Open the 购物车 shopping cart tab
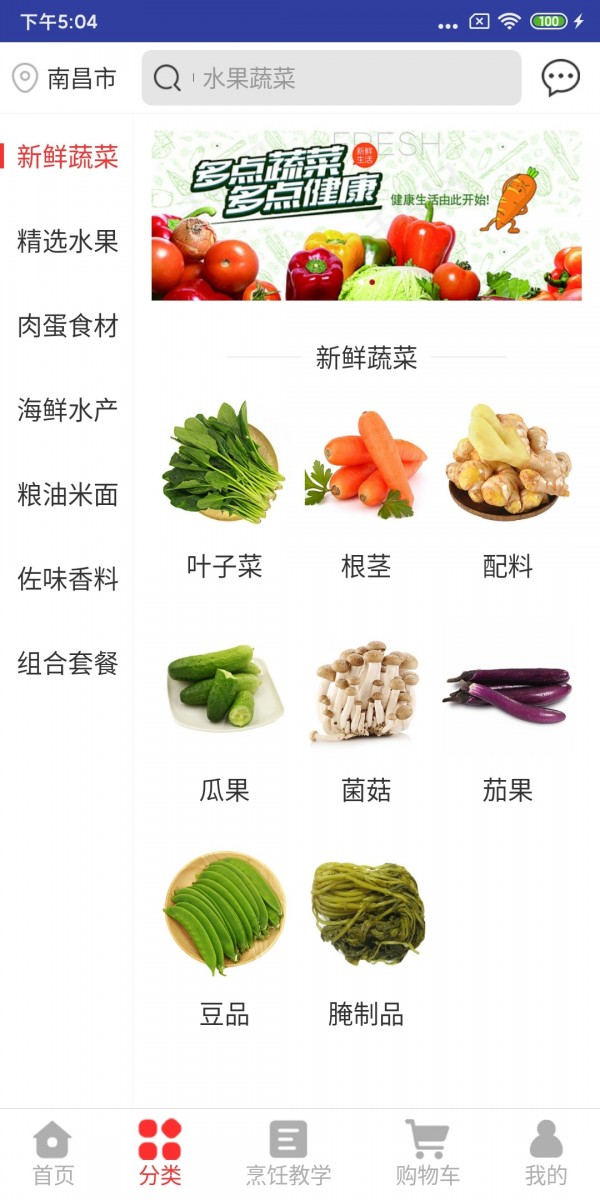Image resolution: width=600 pixels, height=1200 pixels. click(x=427, y=1154)
